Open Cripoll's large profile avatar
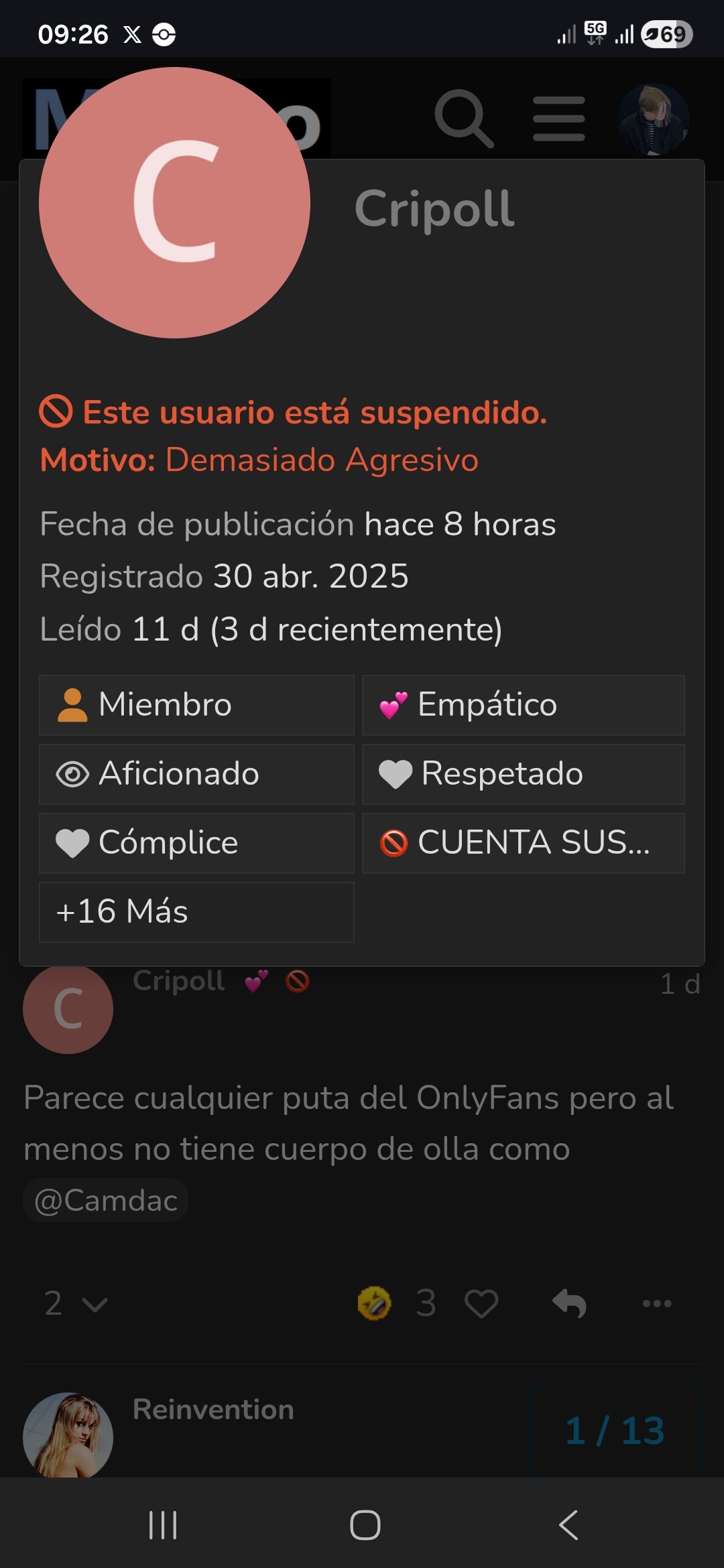This screenshot has width=724, height=1568. [x=174, y=202]
